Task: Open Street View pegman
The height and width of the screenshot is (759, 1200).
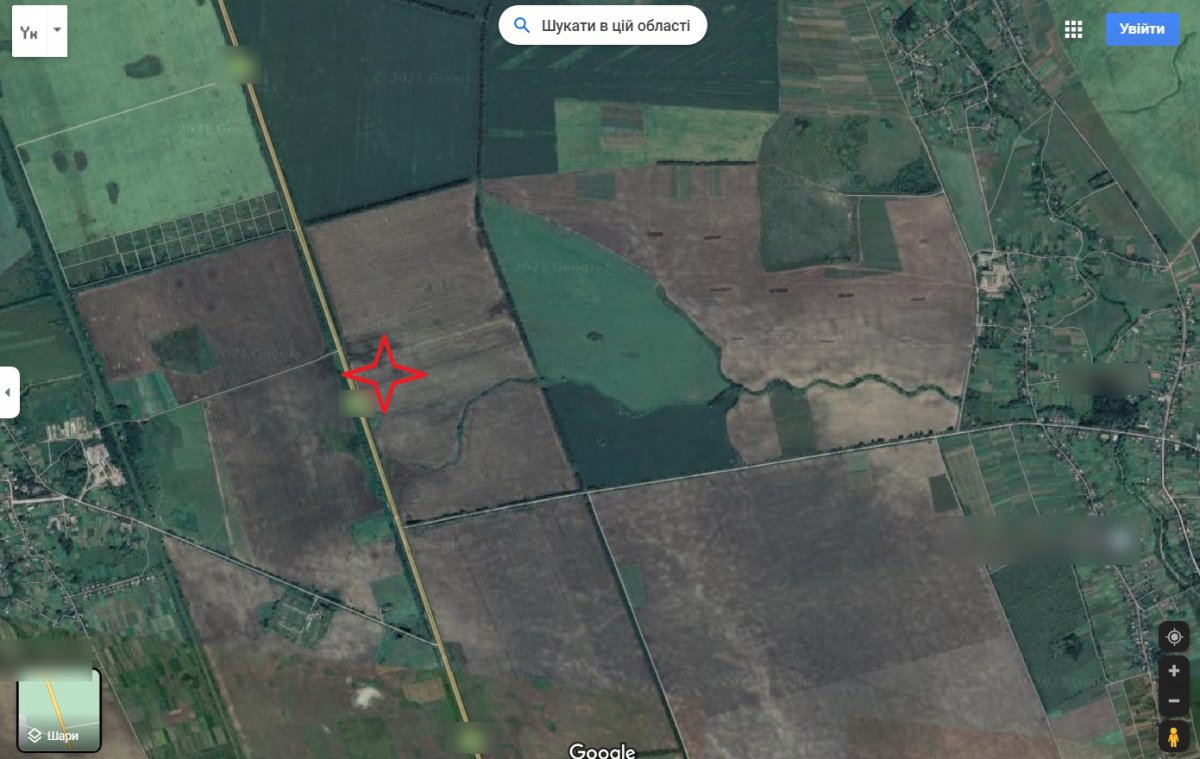Action: tap(1174, 737)
